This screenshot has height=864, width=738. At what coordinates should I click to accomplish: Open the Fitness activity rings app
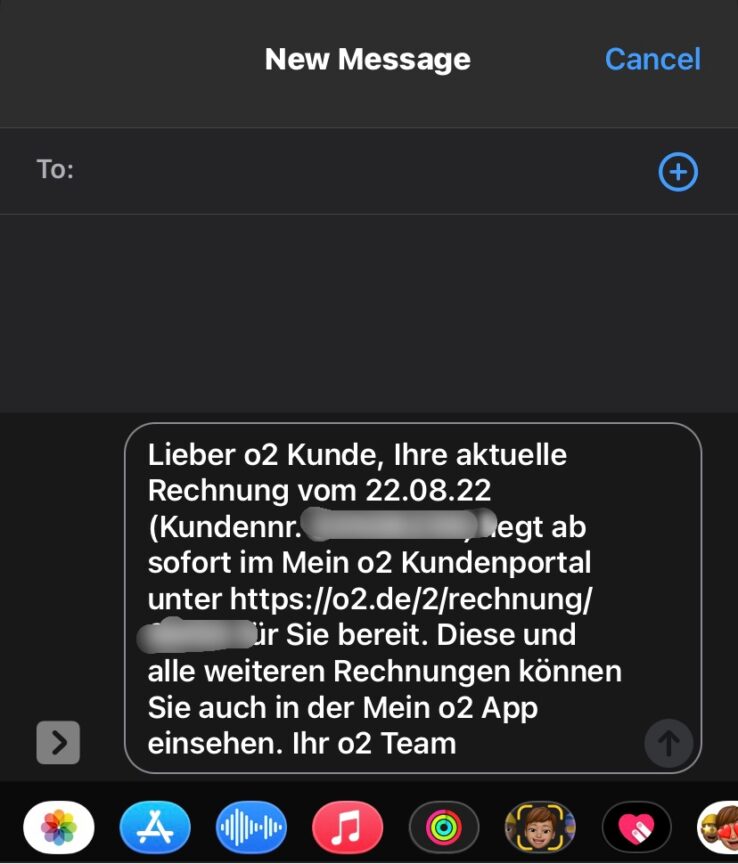point(443,827)
